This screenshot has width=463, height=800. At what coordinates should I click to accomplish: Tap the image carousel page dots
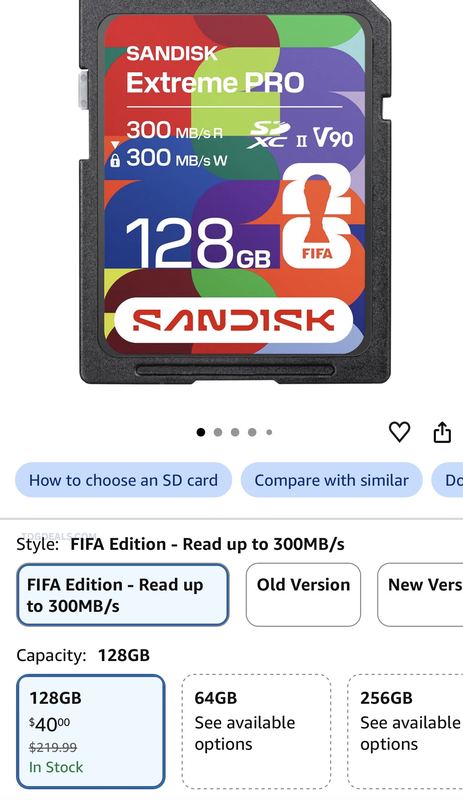[234, 432]
